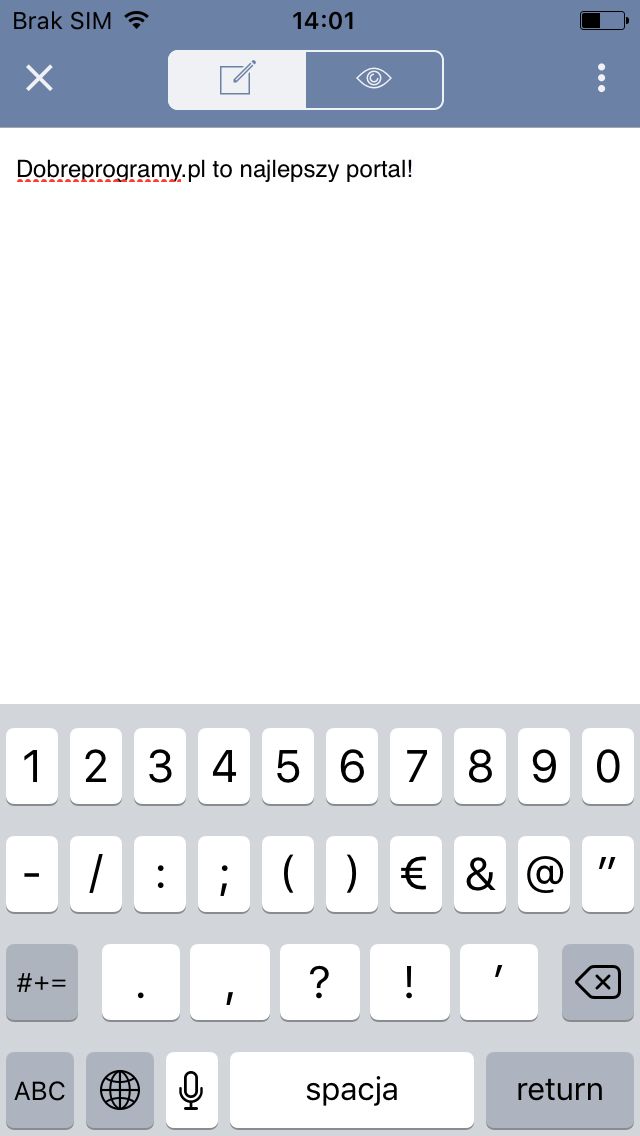Viewport: 640px width, 1136px height.
Task: Switch keyboard to ABC letters
Action: pyautogui.click(x=40, y=1090)
